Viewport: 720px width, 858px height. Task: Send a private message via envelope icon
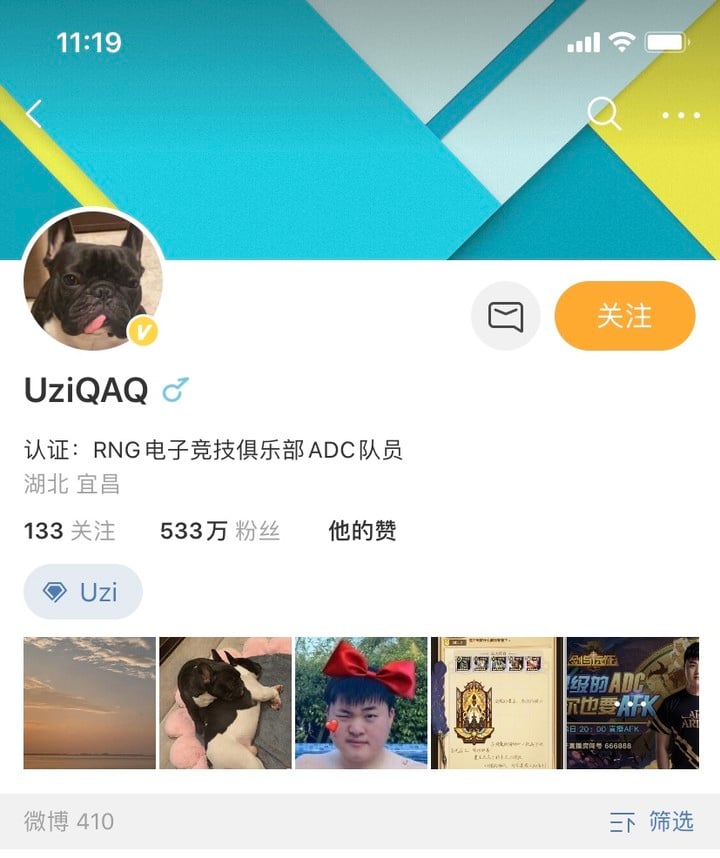pyautogui.click(x=505, y=316)
